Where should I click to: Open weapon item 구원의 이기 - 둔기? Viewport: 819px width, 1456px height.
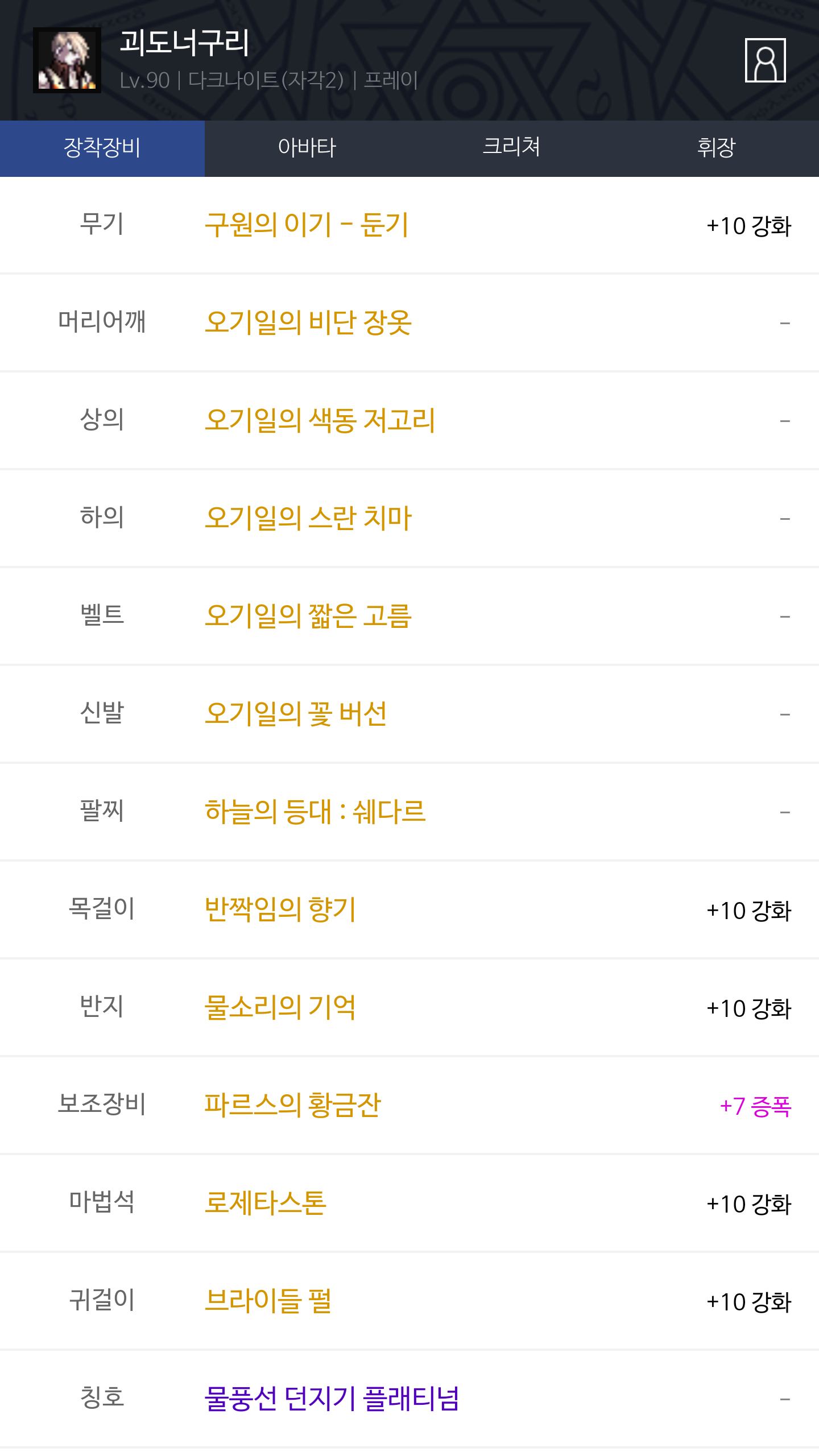[x=307, y=225]
